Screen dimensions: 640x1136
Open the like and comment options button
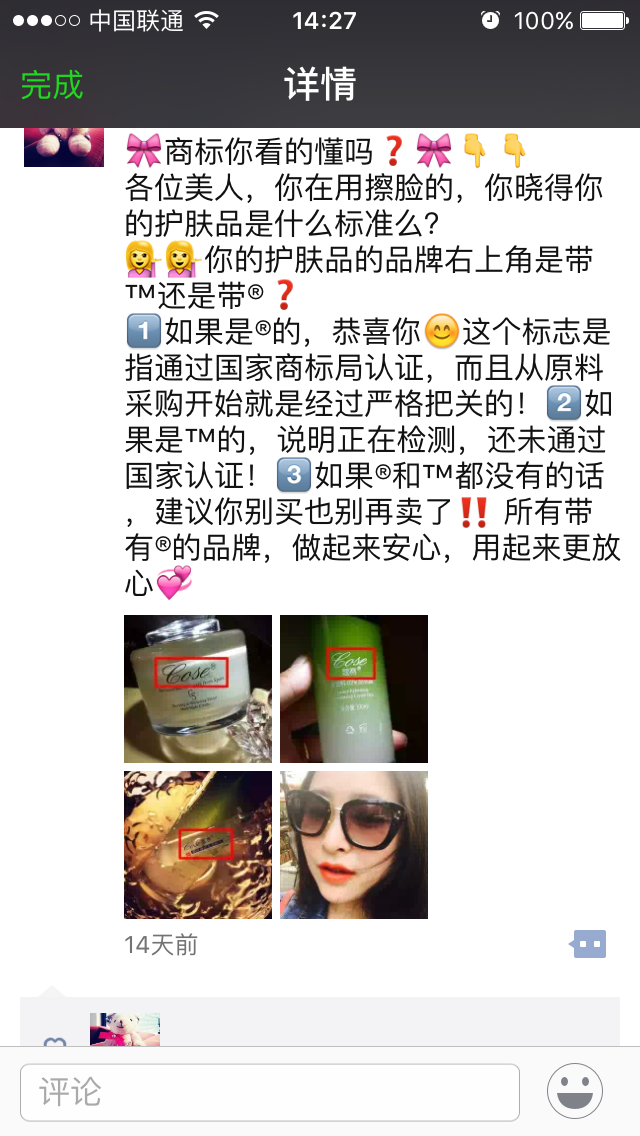pos(589,944)
